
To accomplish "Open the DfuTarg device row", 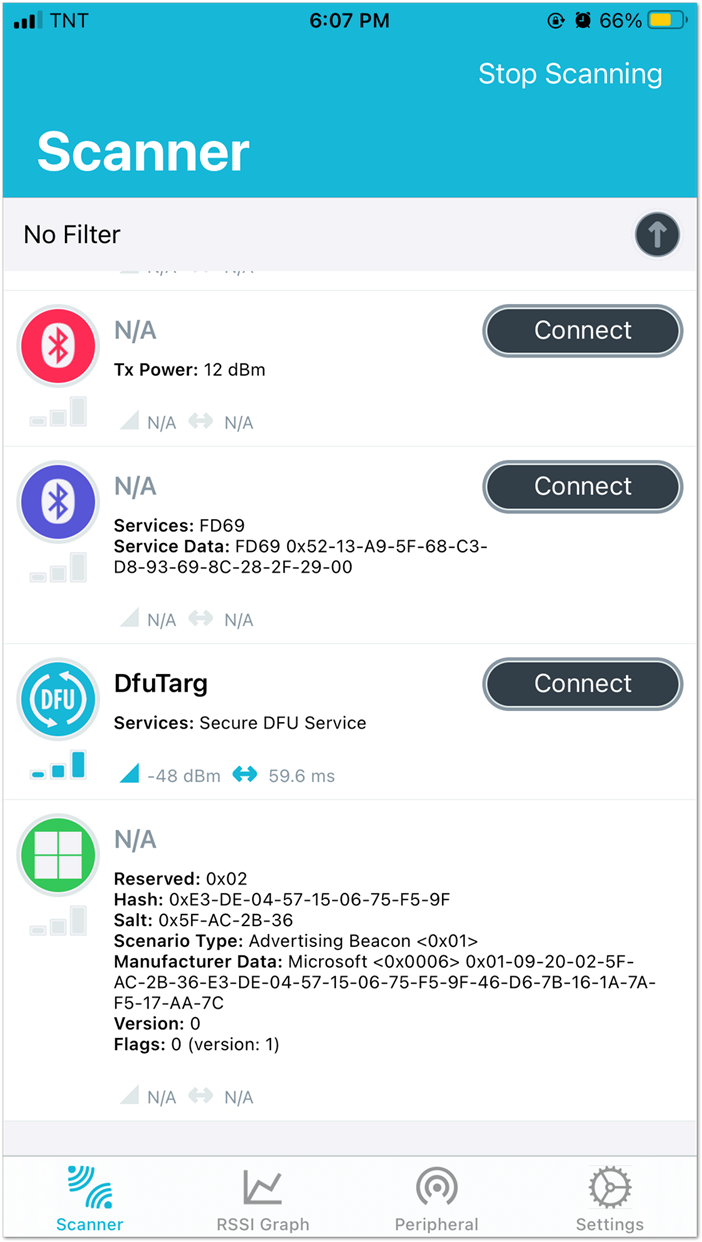I will (351, 722).
